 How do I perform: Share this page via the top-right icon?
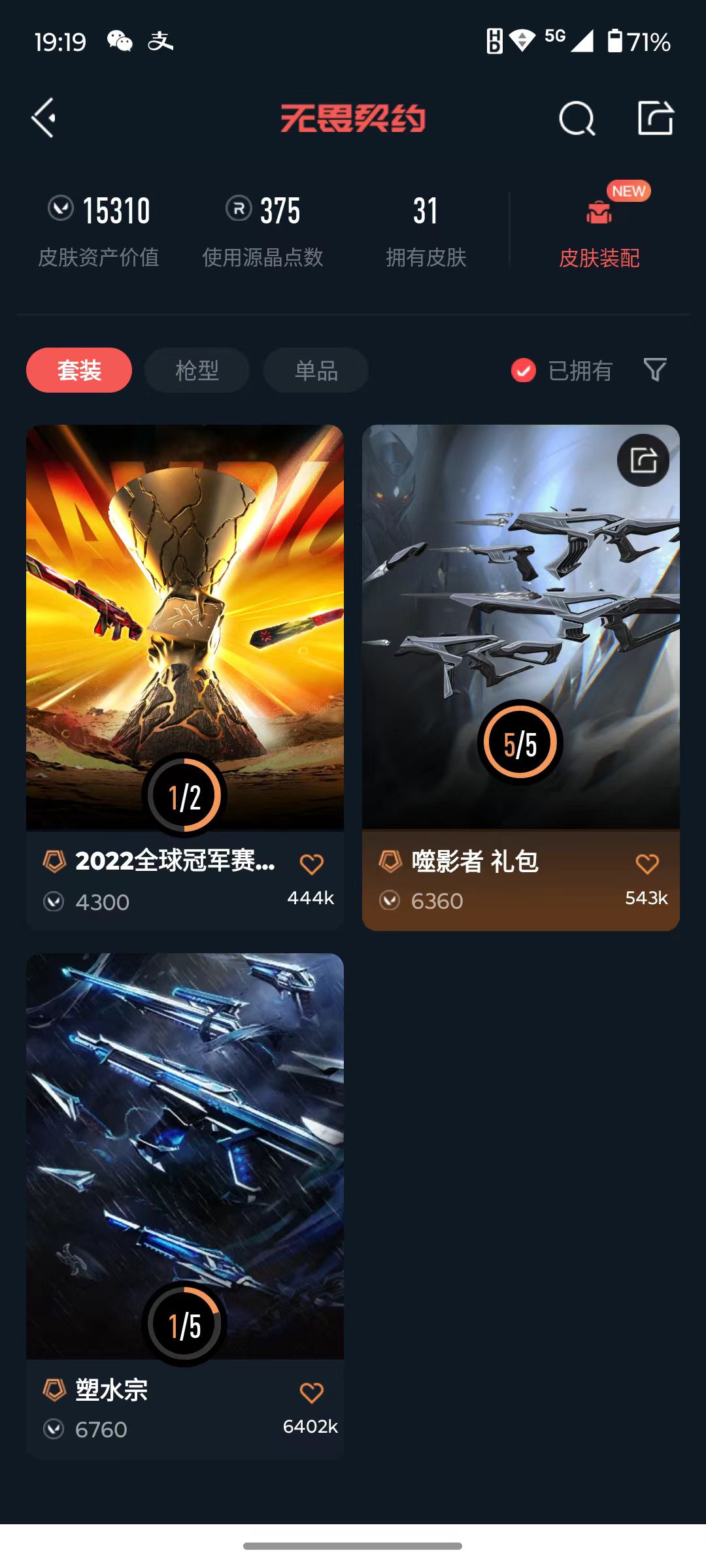655,118
